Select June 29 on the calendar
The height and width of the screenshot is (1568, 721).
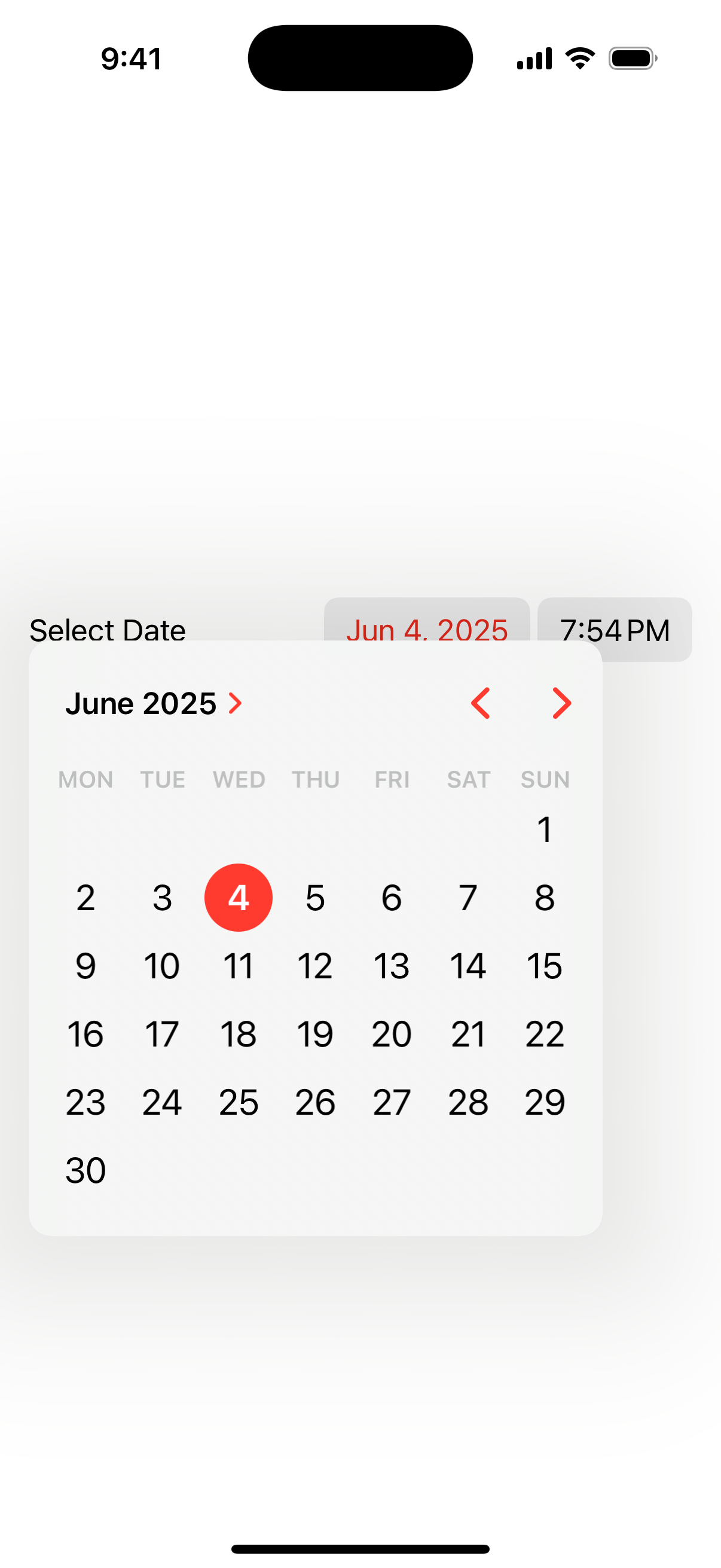coord(545,1102)
